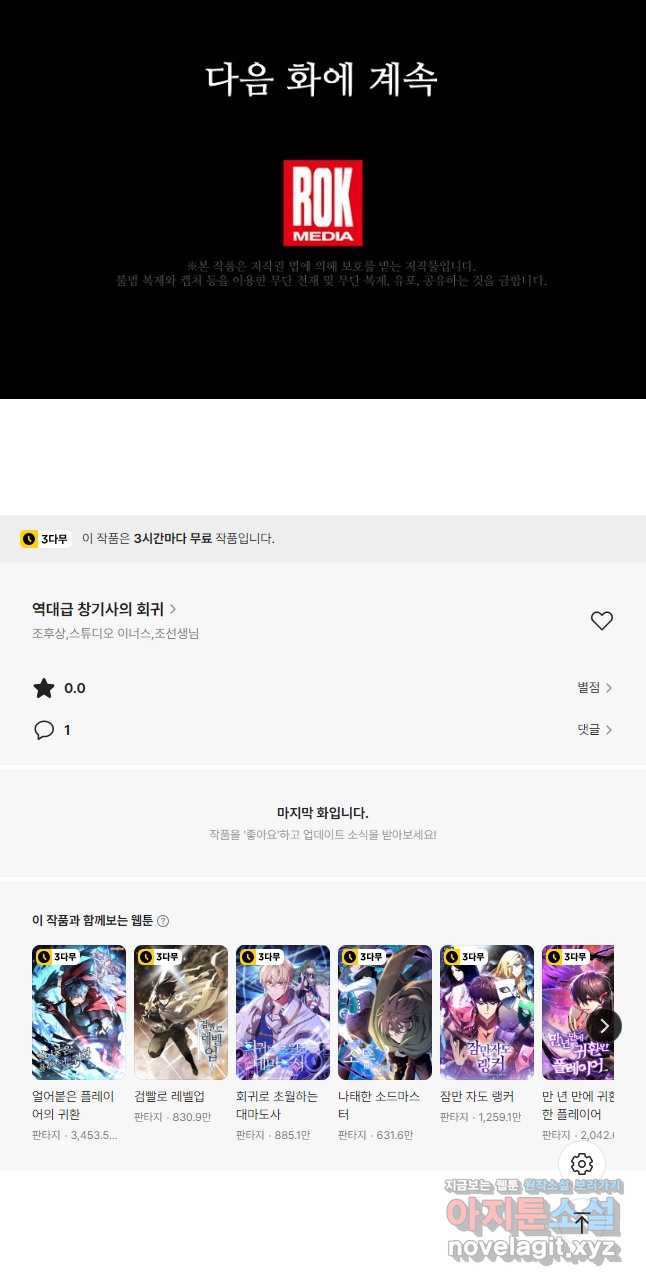The height and width of the screenshot is (1286, 646).
Task: Open 얼어붙은 플레이어의 귀환 webtoon
Action: pyautogui.click(x=79, y=1012)
